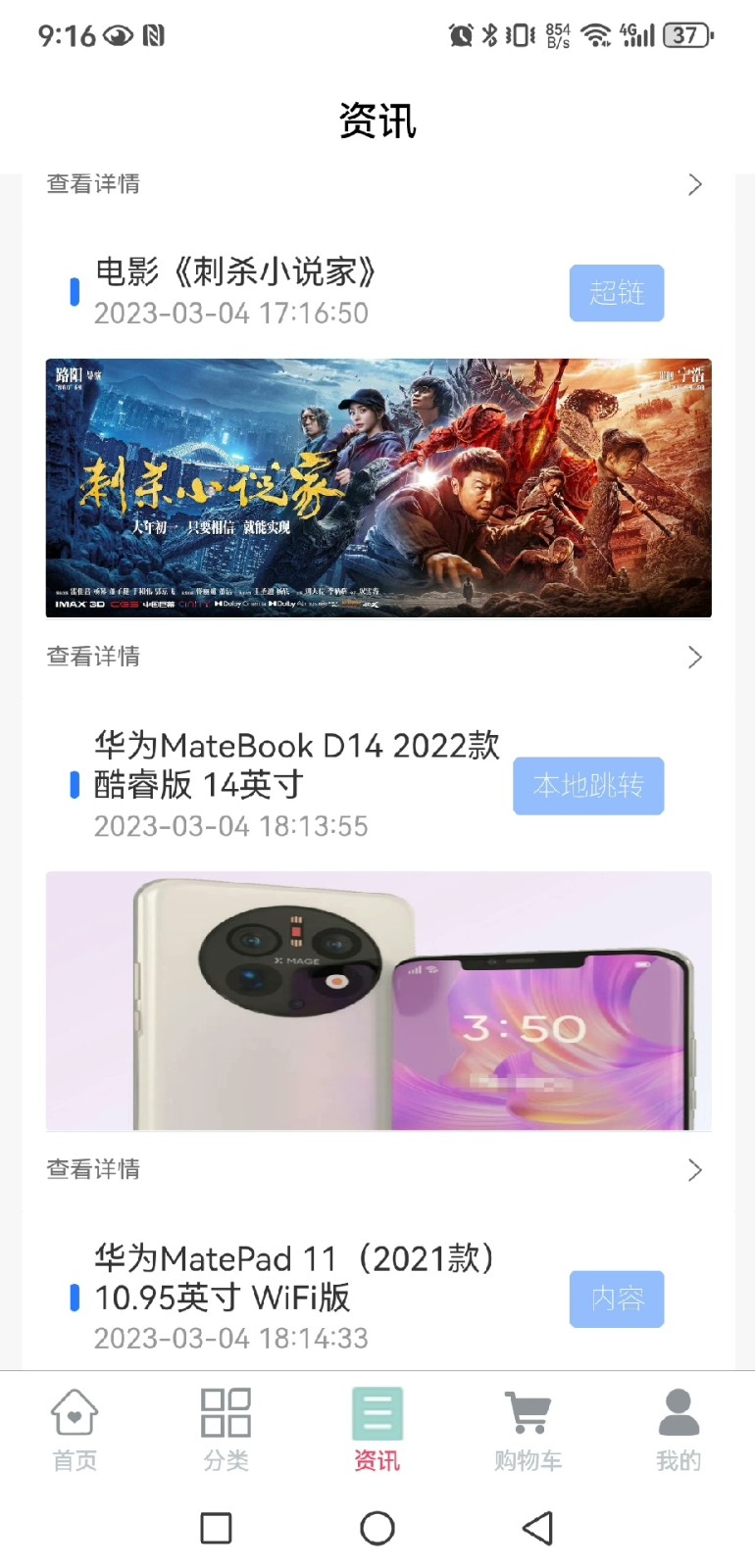Open the 购物车 tab

pos(528,1431)
